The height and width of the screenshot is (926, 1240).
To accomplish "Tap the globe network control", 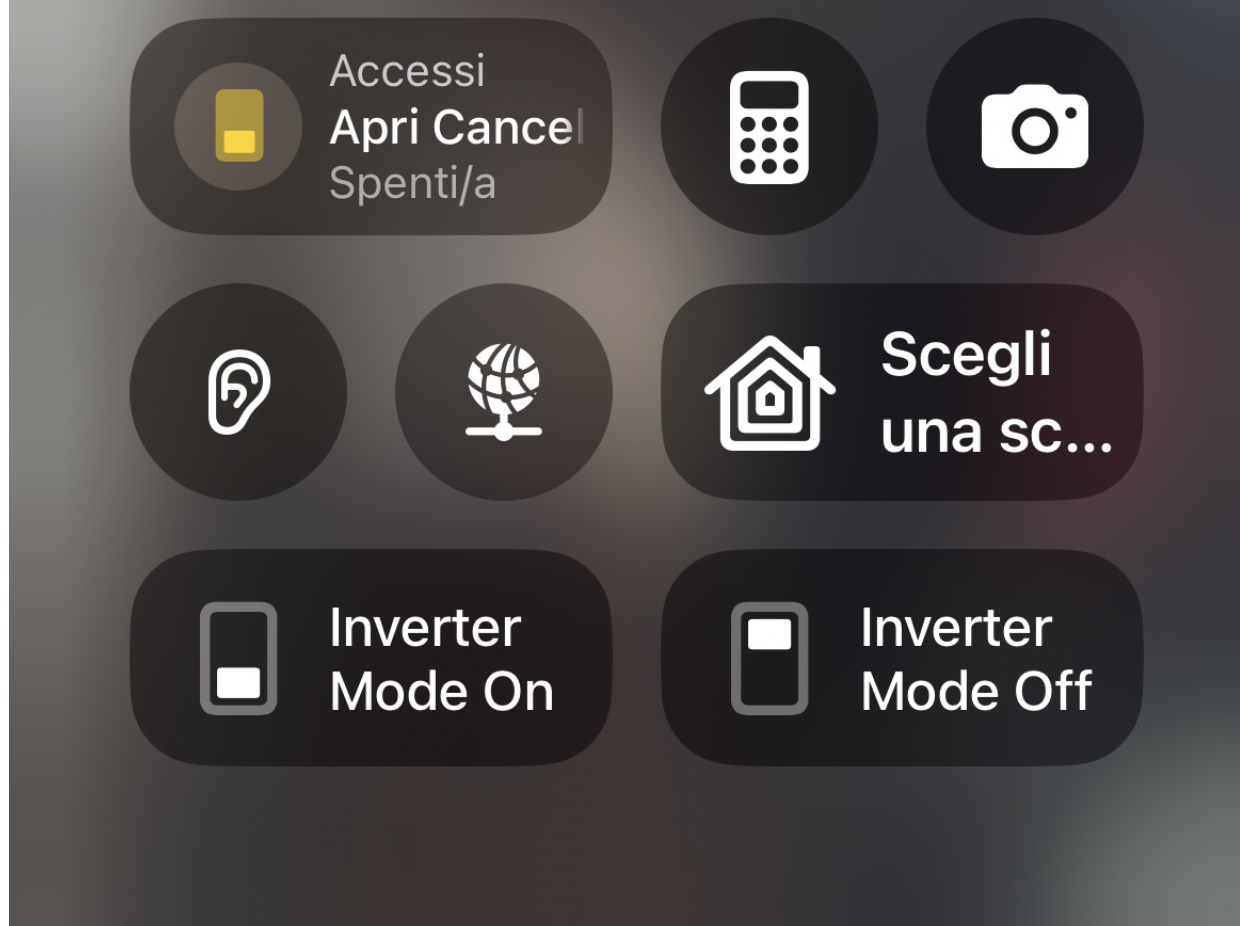I will [504, 392].
